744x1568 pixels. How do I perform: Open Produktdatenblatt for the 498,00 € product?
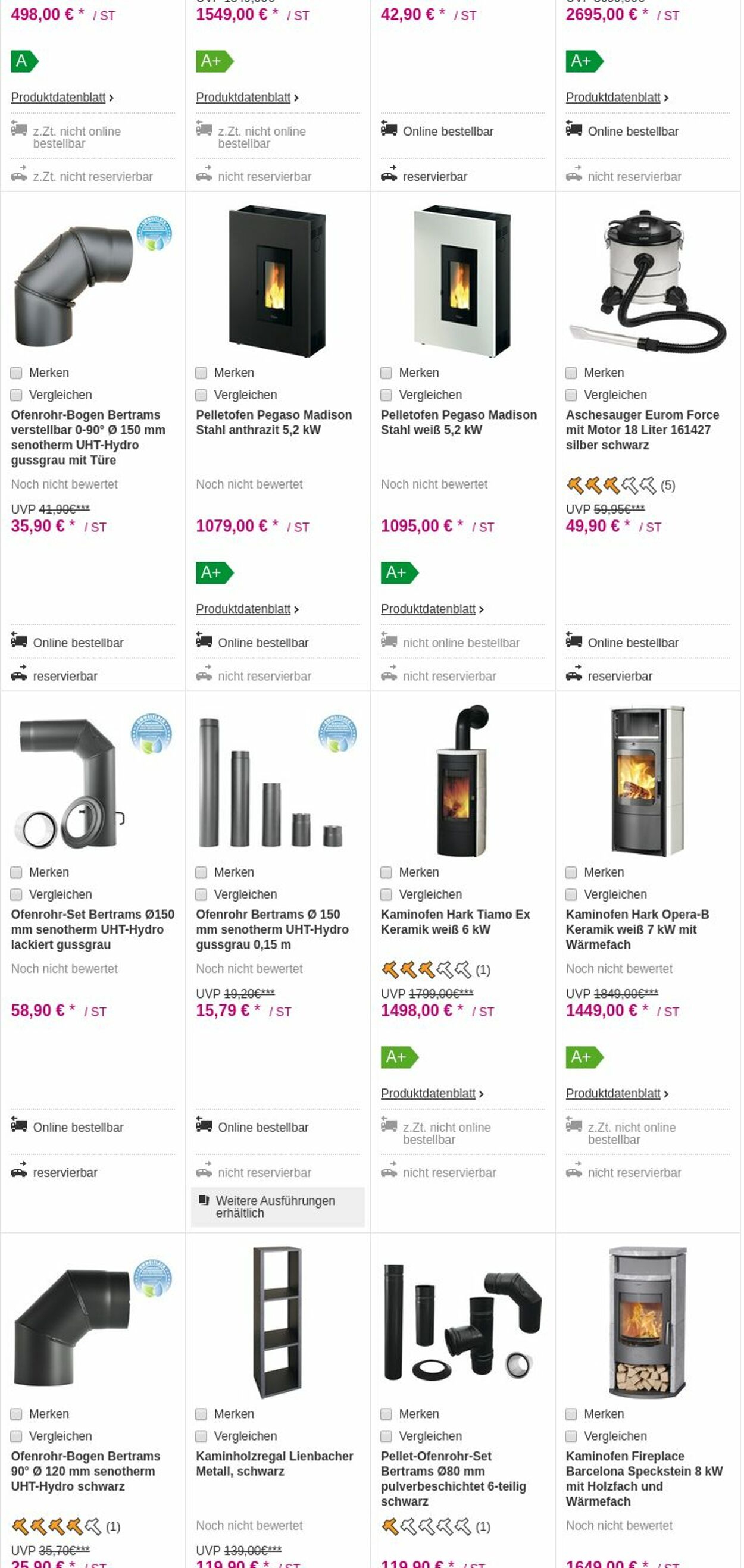[x=58, y=98]
